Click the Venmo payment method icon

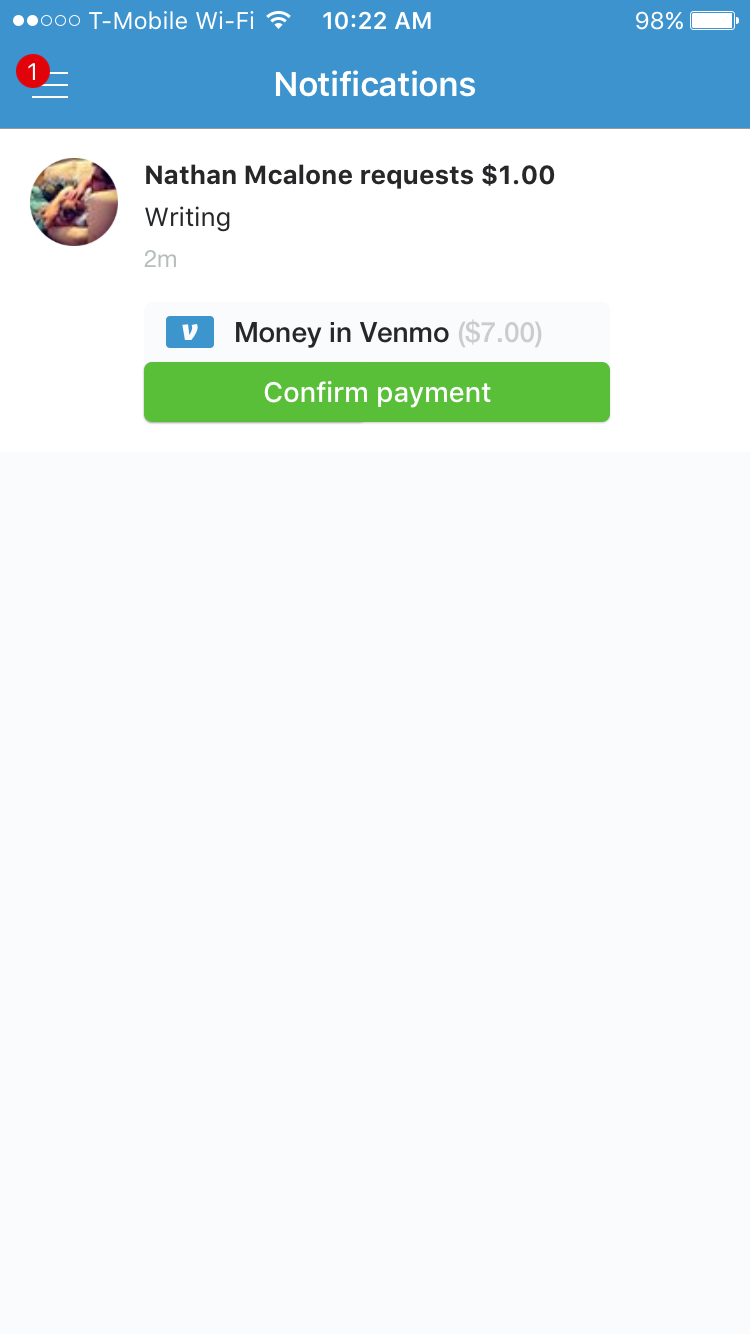tap(189, 331)
